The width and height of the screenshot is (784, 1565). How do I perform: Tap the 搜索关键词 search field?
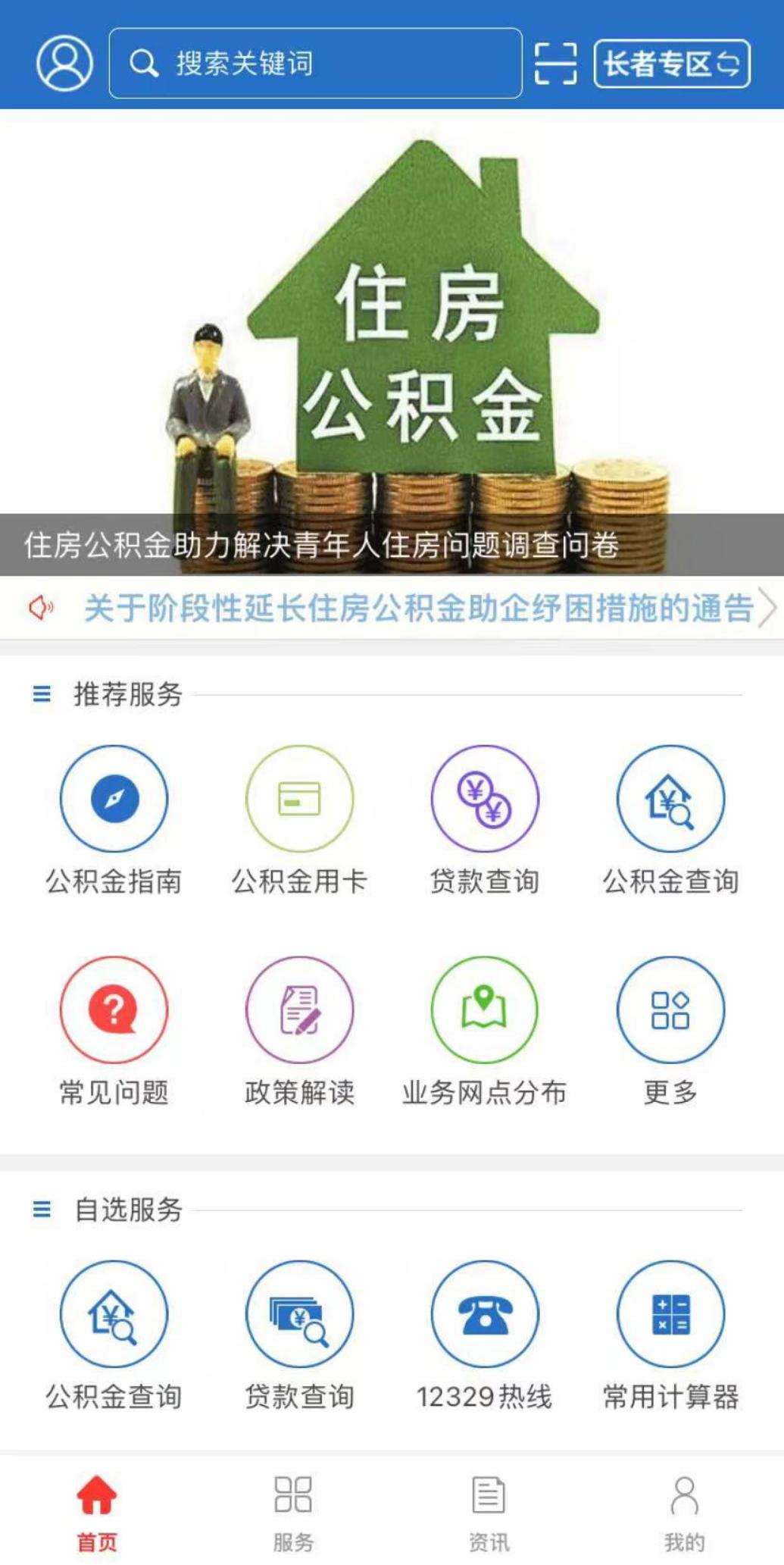(317, 64)
